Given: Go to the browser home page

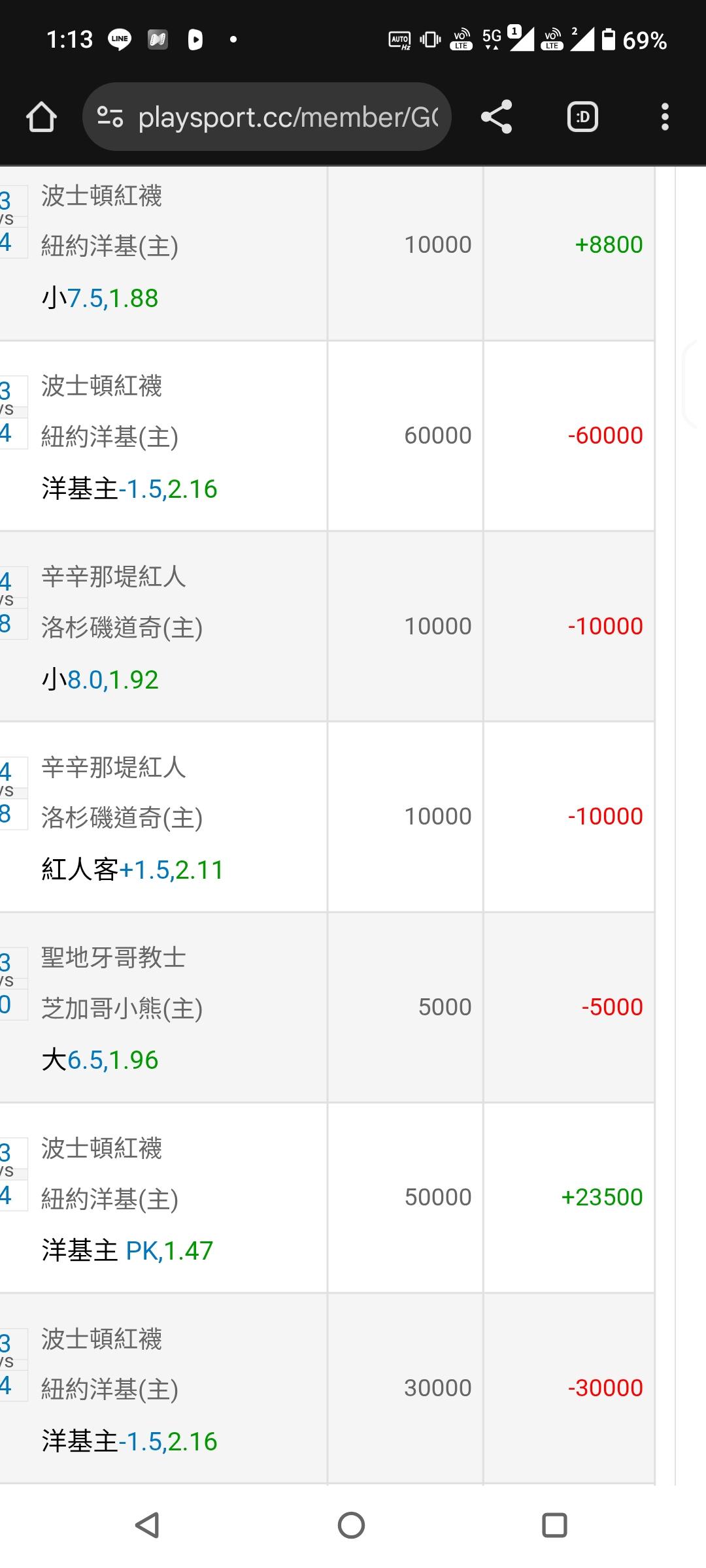Looking at the screenshot, I should pyautogui.click(x=41, y=118).
